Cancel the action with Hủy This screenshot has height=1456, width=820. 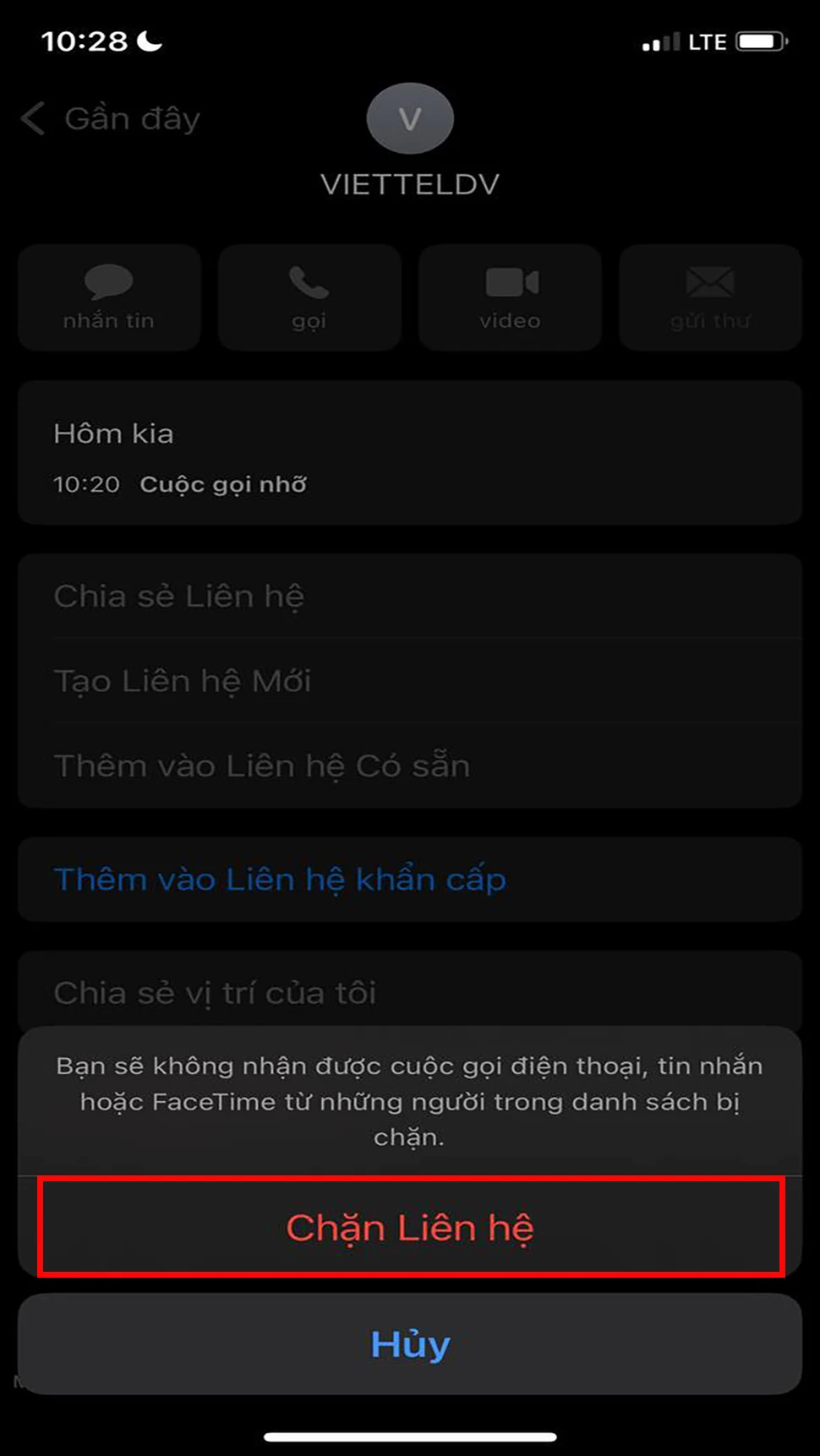pyautogui.click(x=410, y=1344)
